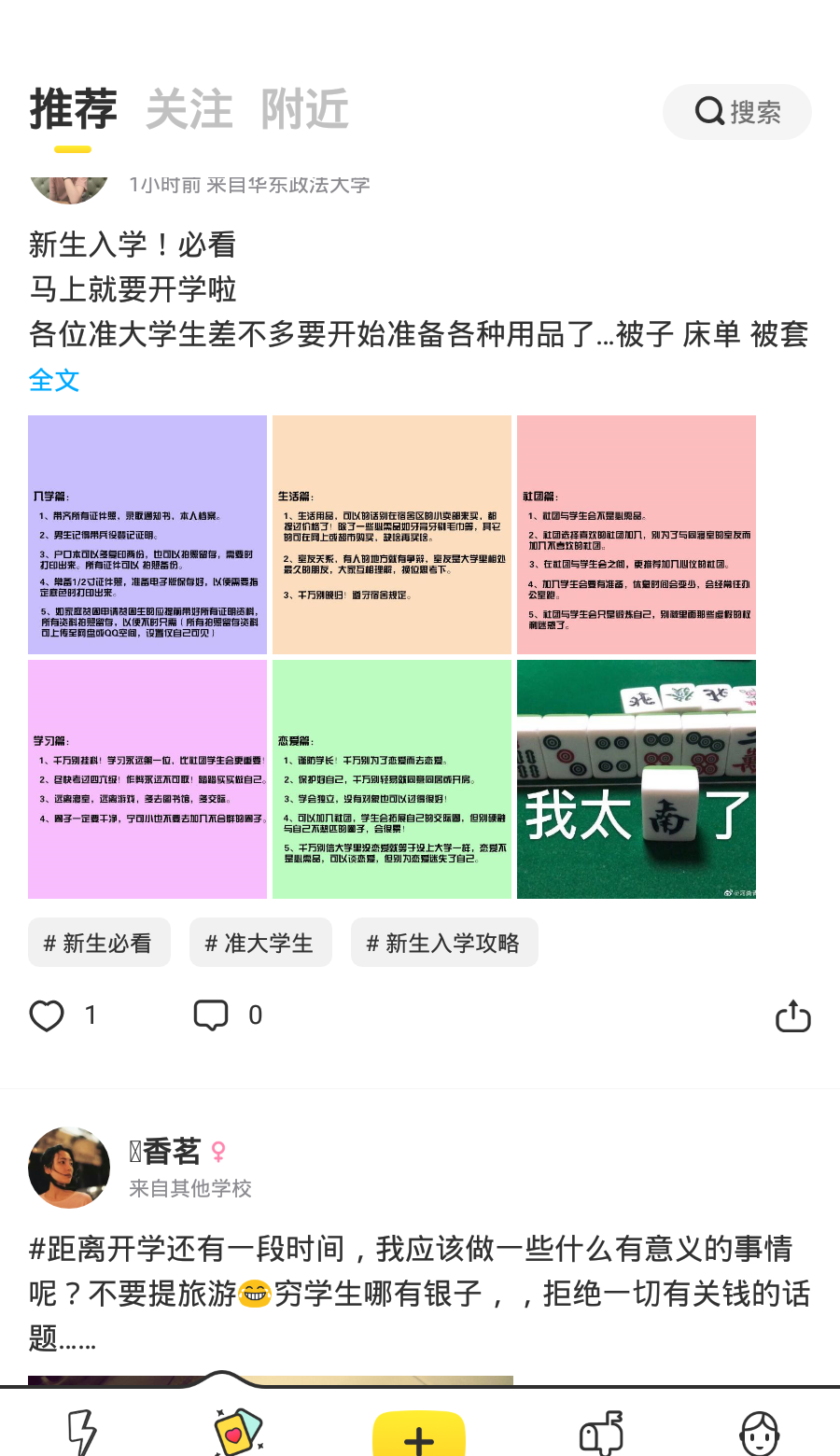Open the 搜索 search box
840x1456 pixels.
[736, 112]
